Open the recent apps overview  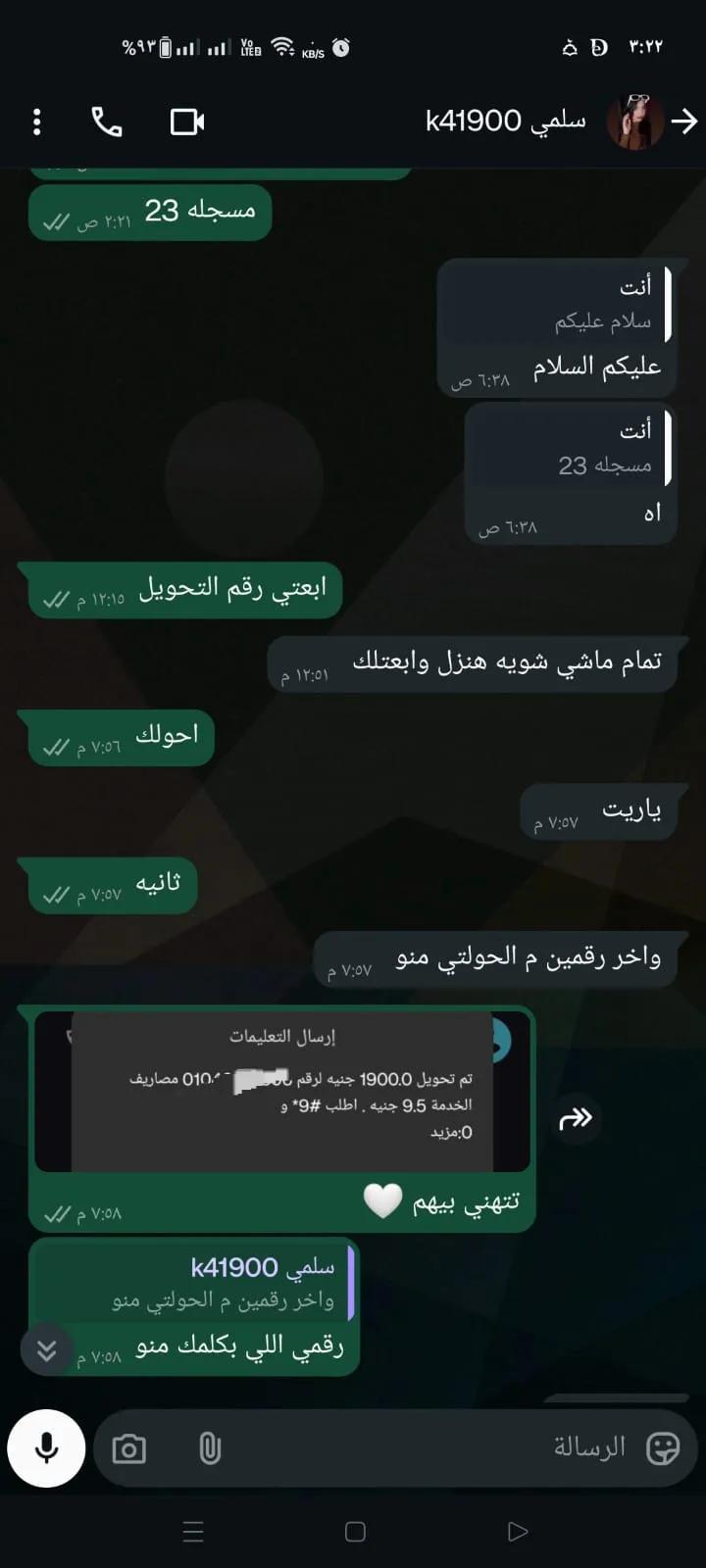[x=193, y=1532]
